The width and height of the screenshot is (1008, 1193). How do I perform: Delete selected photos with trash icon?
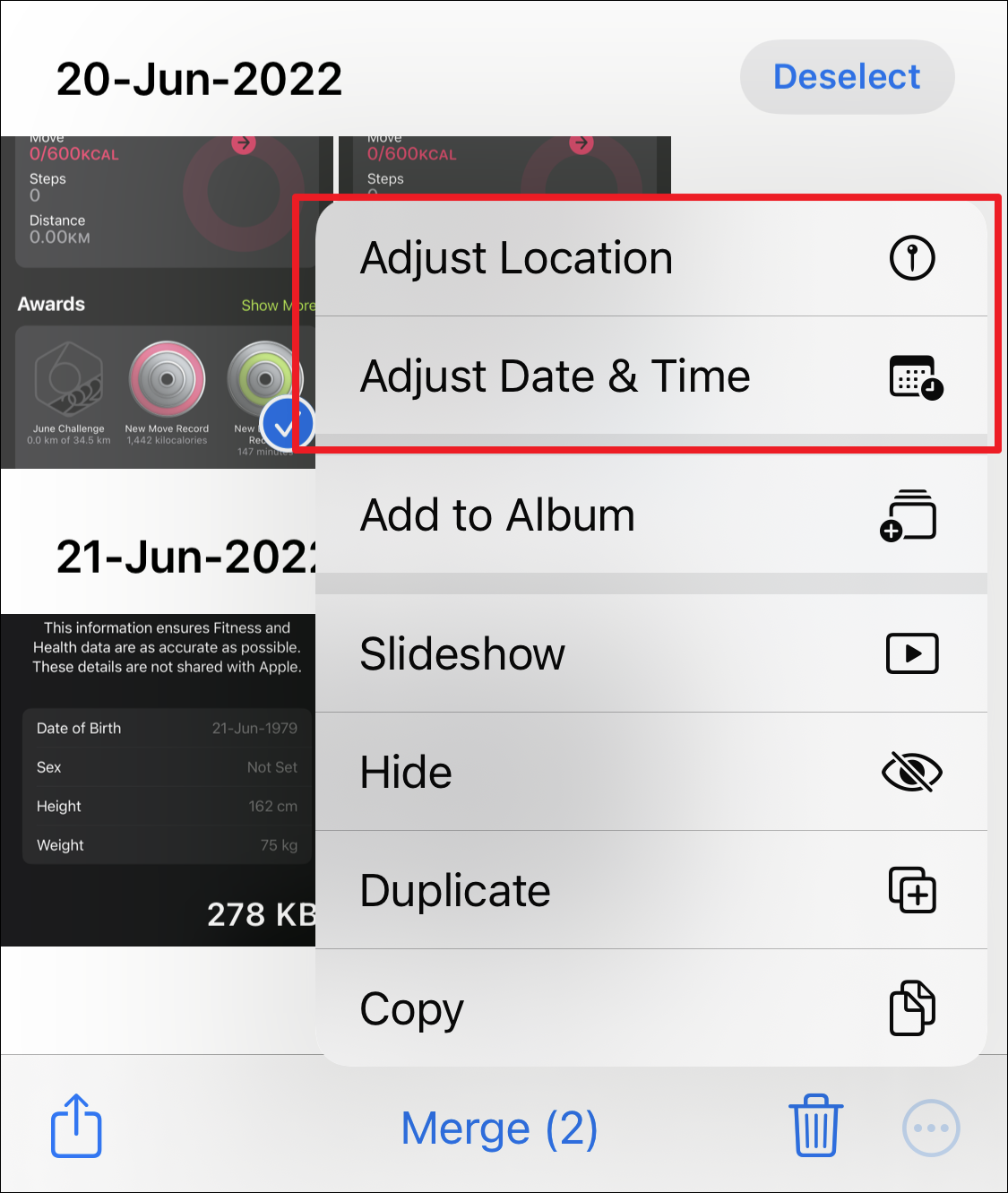click(x=815, y=1127)
